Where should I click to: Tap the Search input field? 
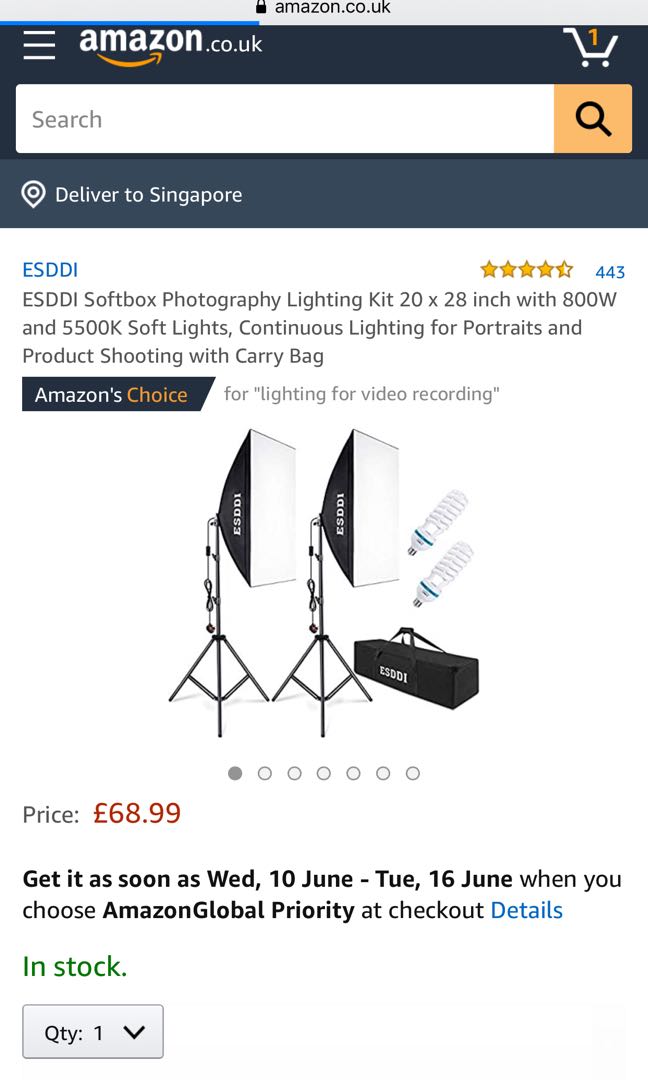285,119
